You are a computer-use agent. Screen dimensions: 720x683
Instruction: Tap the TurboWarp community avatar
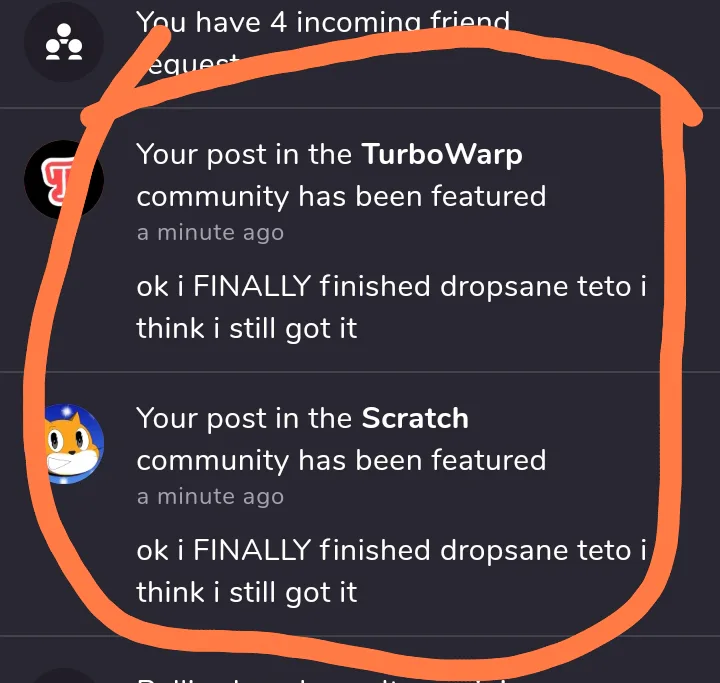(64, 180)
